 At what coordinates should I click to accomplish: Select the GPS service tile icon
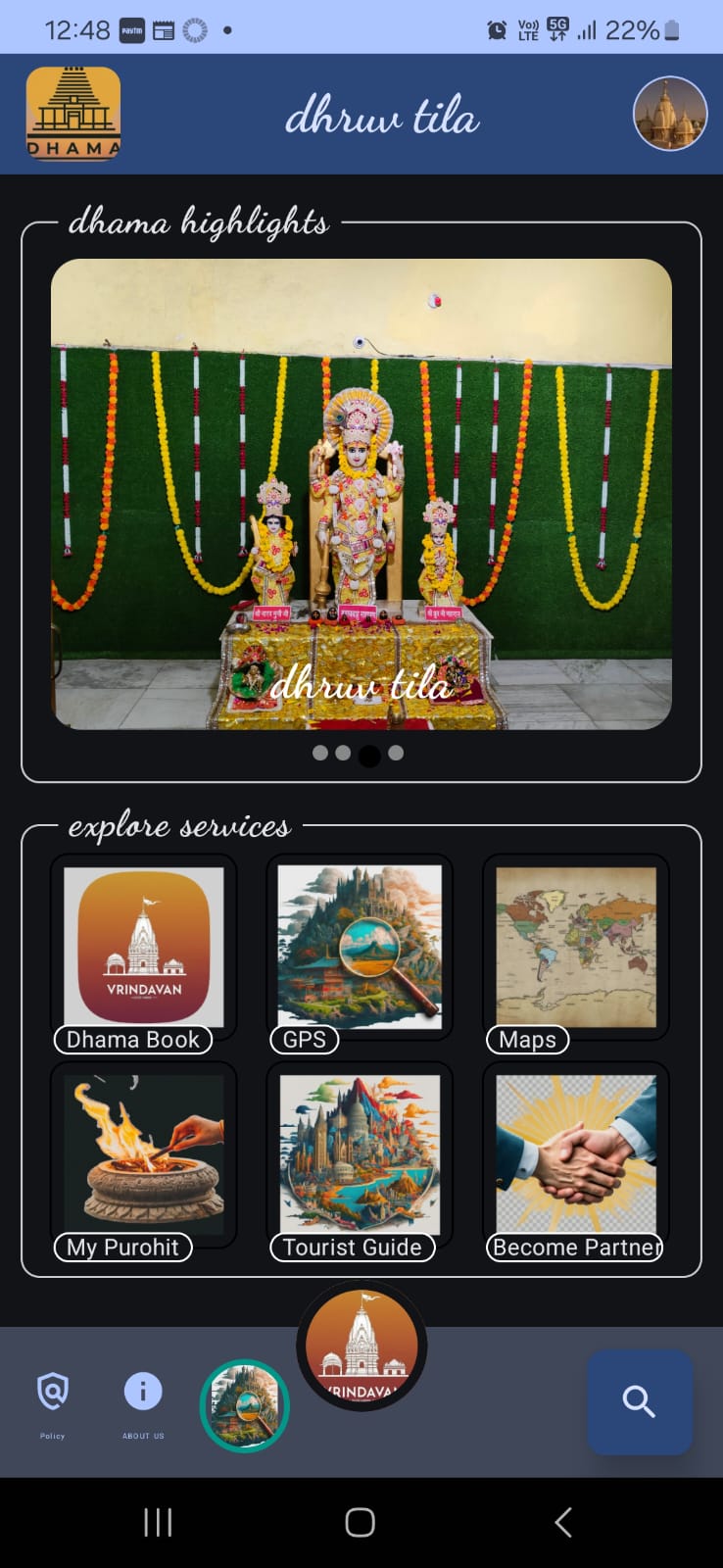pyautogui.click(x=359, y=946)
